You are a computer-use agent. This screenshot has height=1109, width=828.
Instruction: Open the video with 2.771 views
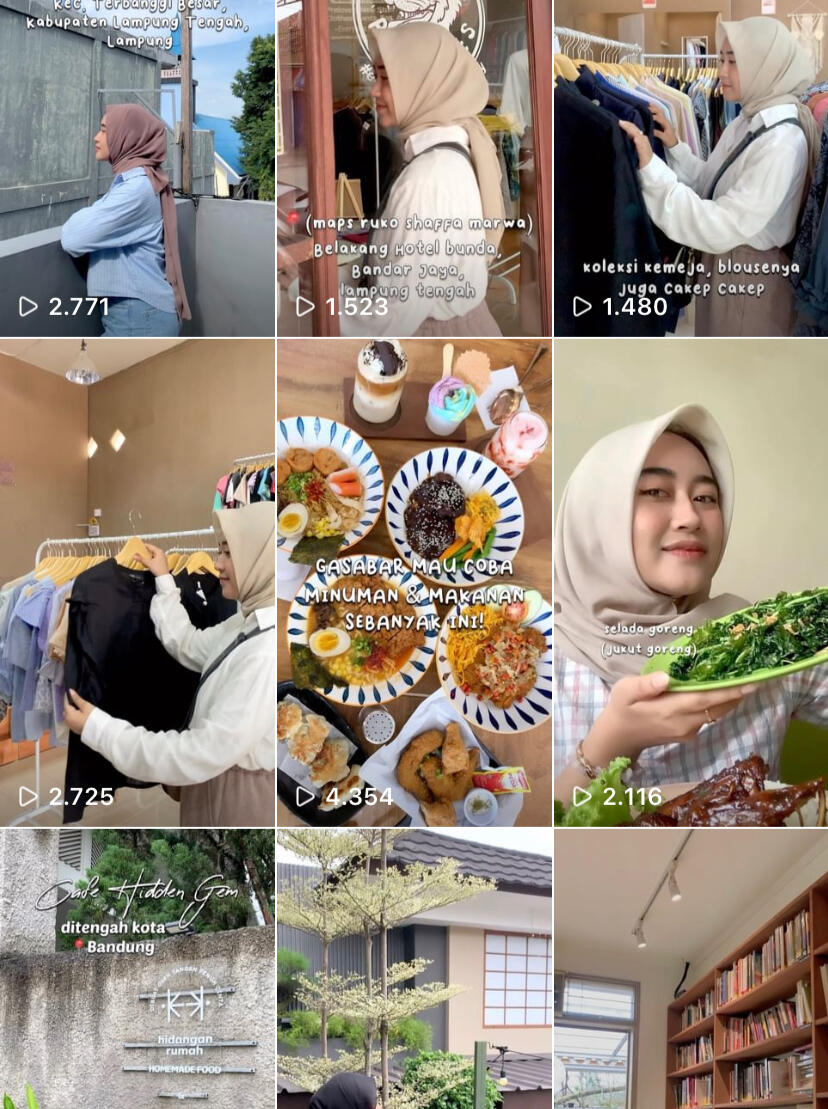137,168
